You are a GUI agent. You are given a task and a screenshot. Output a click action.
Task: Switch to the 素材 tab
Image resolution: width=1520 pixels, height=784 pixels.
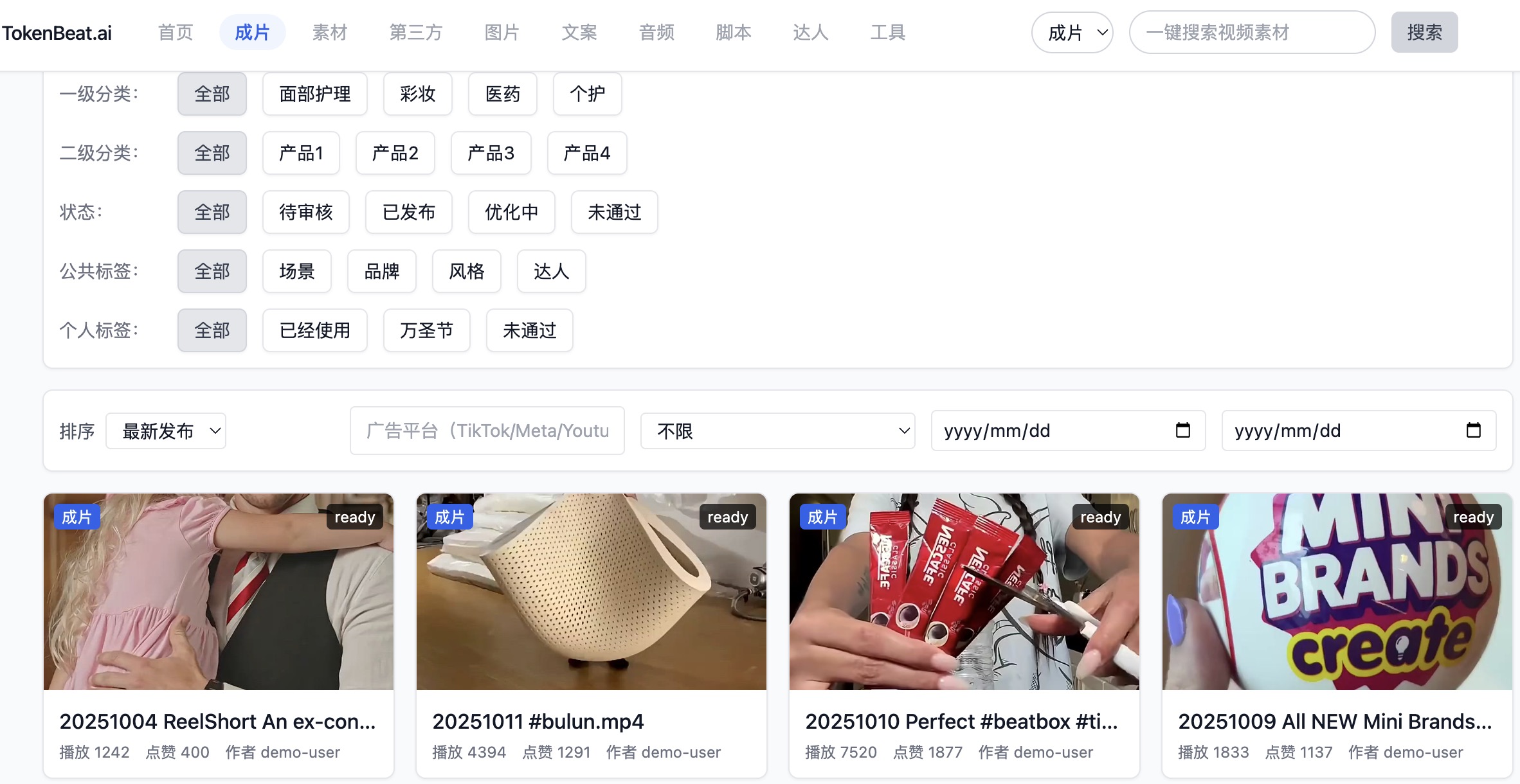point(329,32)
